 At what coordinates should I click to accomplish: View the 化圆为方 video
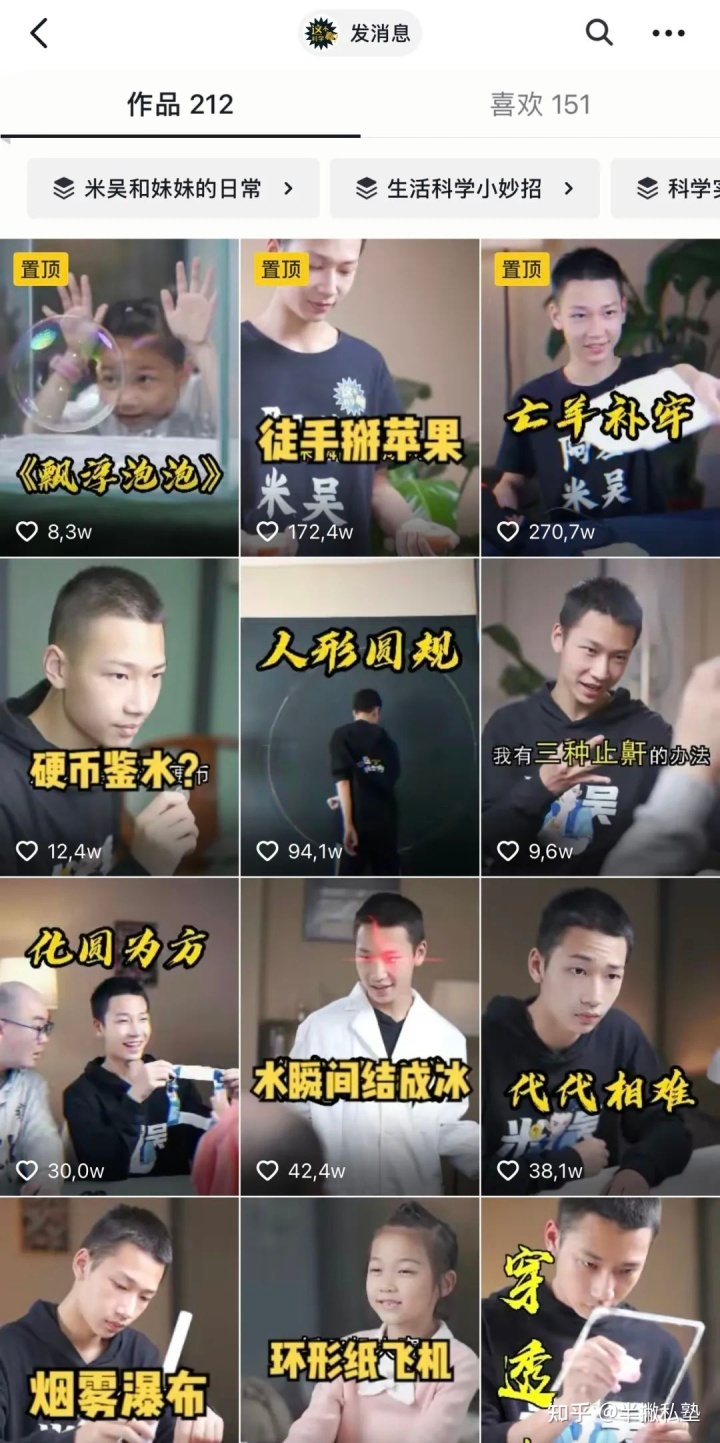[x=119, y=1036]
